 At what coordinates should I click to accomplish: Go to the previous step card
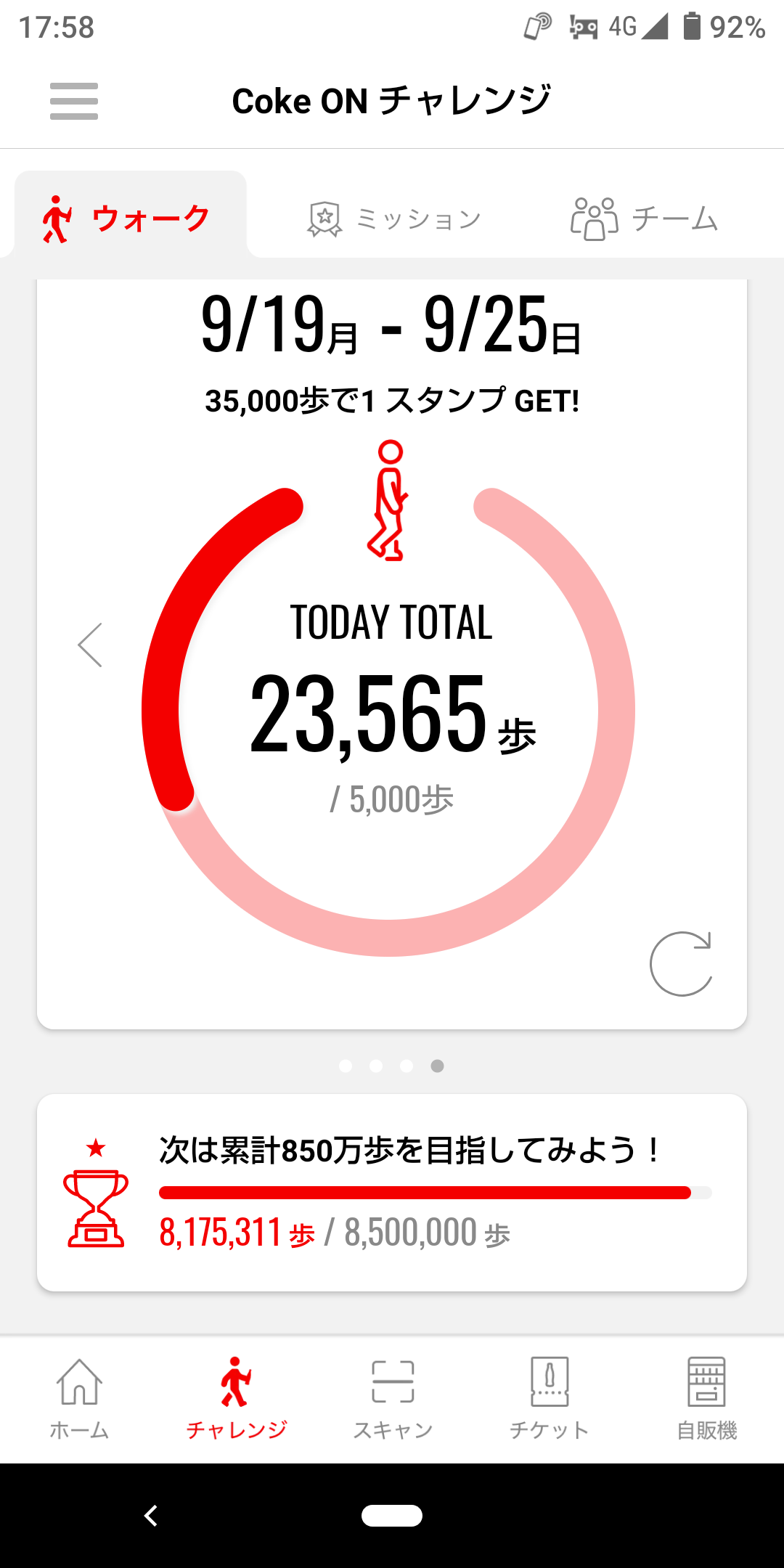[90, 645]
